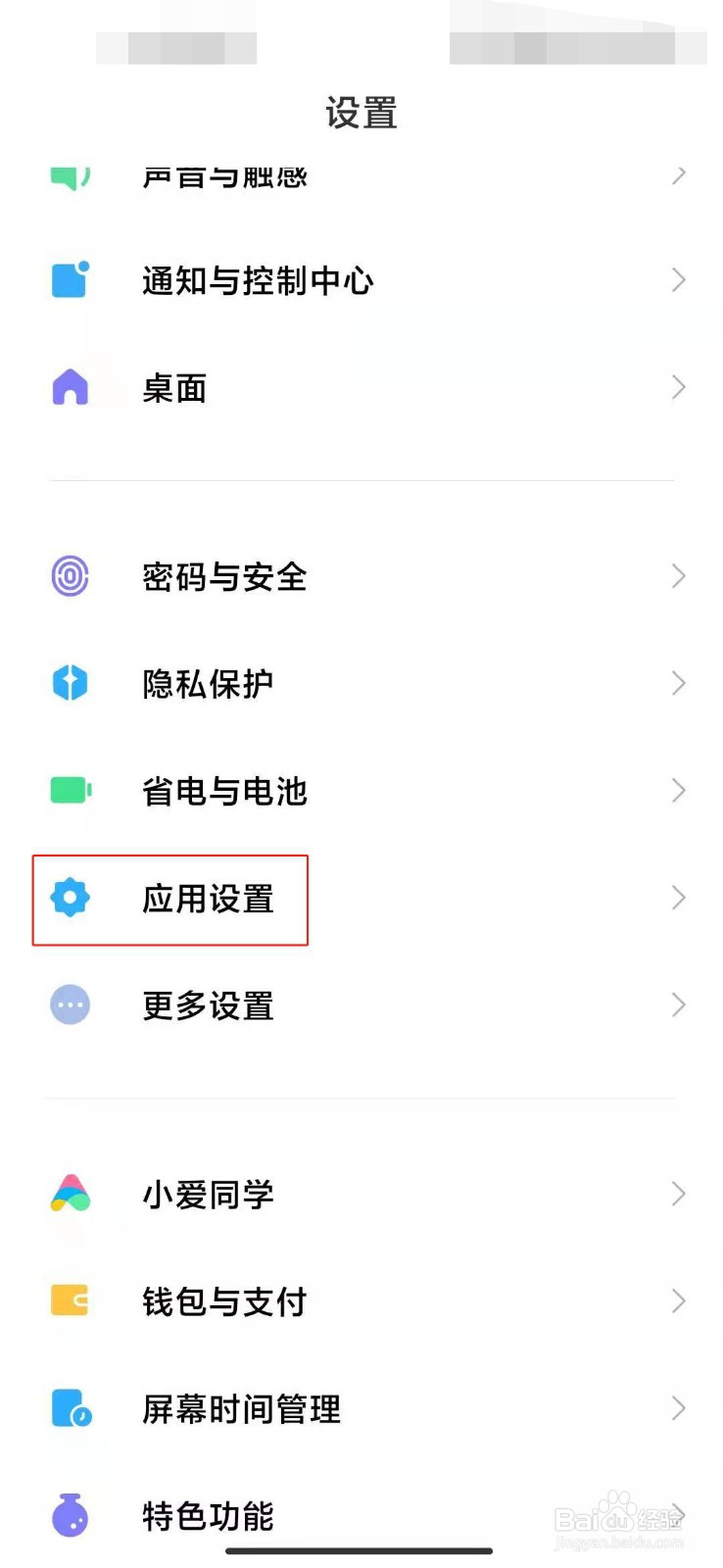Click the 更多设置 ellipsis icon
Screen dimensions: 723x1568
click(69, 1004)
